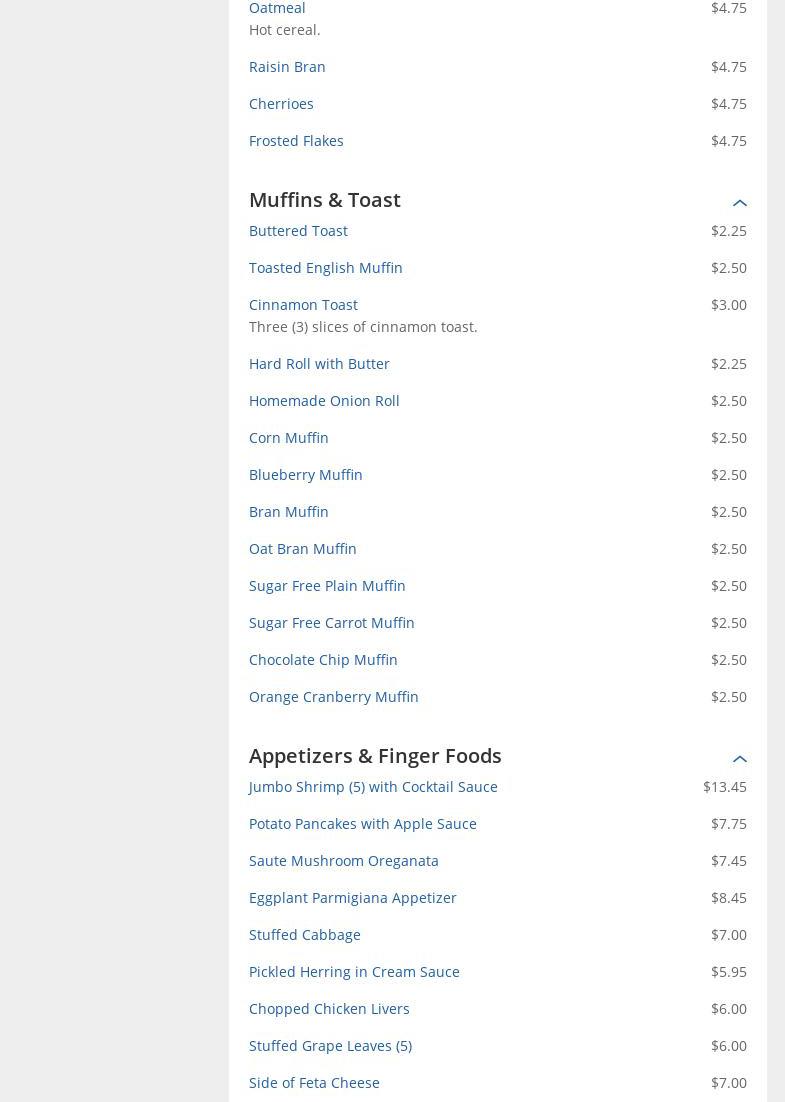Viewport: 785px width, 1102px height.
Task: Select the Homemade Onion Roll
Action: pyautogui.click(x=324, y=401)
